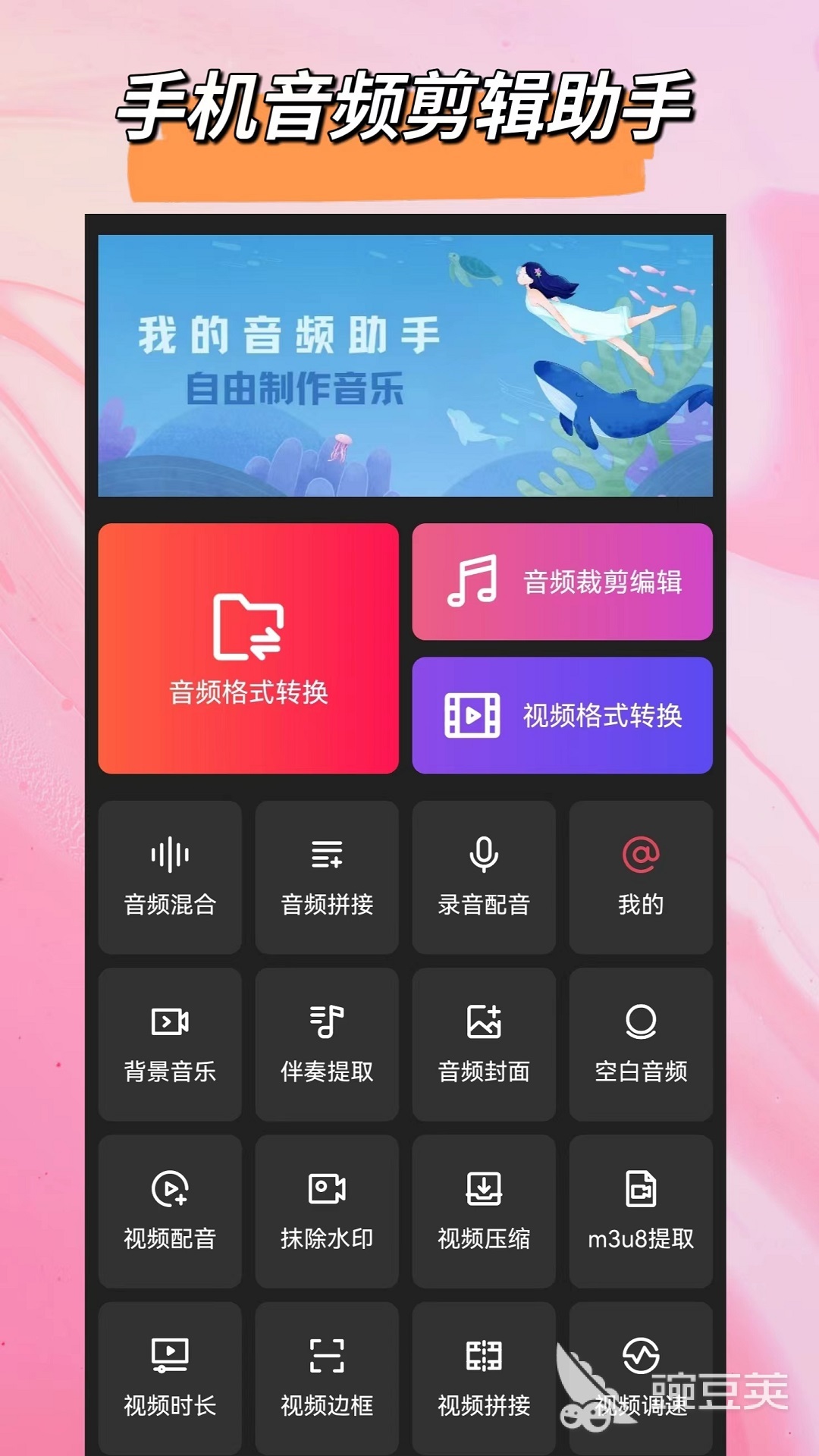The image size is (819, 1456).
Task: Select the 视频配音 video dubbing tool
Action: click(170, 1212)
